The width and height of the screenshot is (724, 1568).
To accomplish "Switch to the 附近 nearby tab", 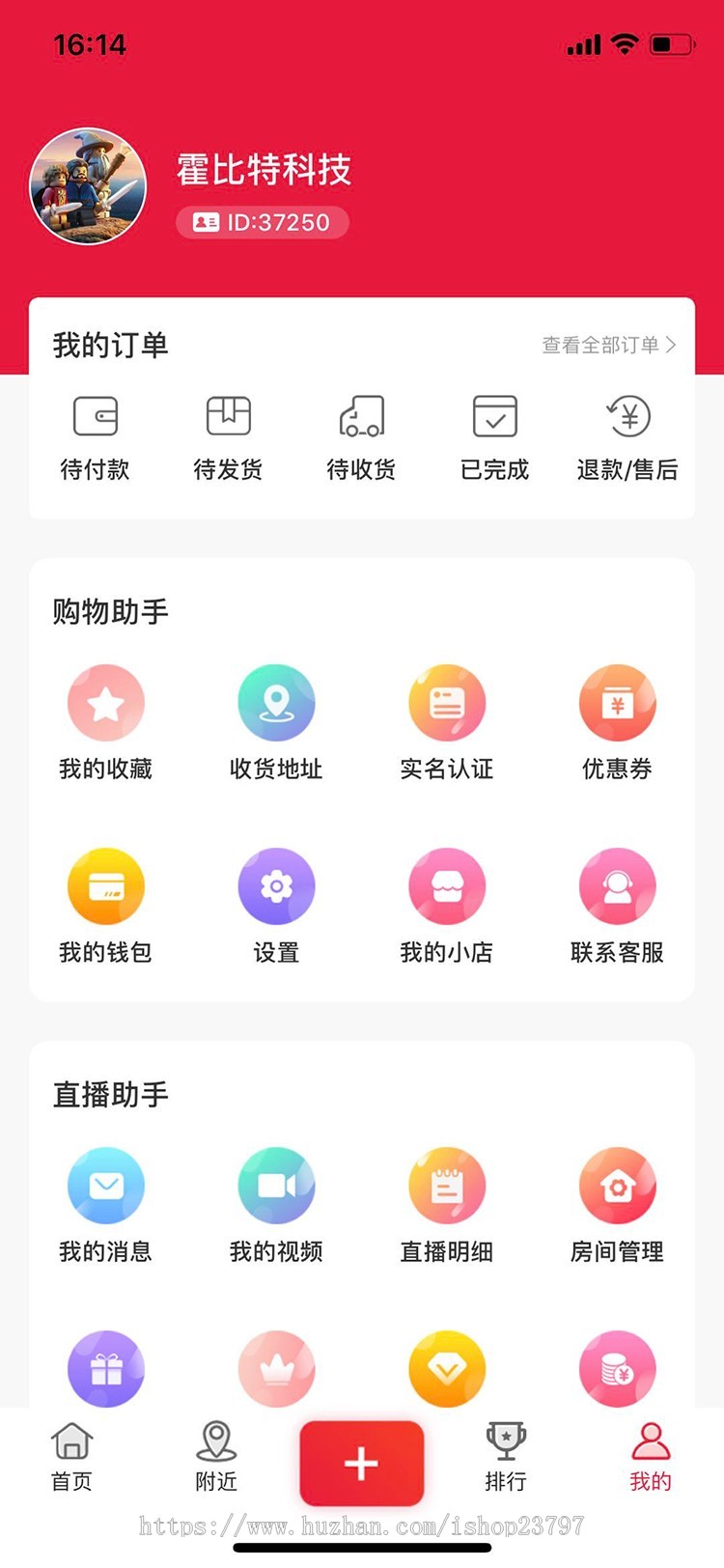I will click(216, 1457).
